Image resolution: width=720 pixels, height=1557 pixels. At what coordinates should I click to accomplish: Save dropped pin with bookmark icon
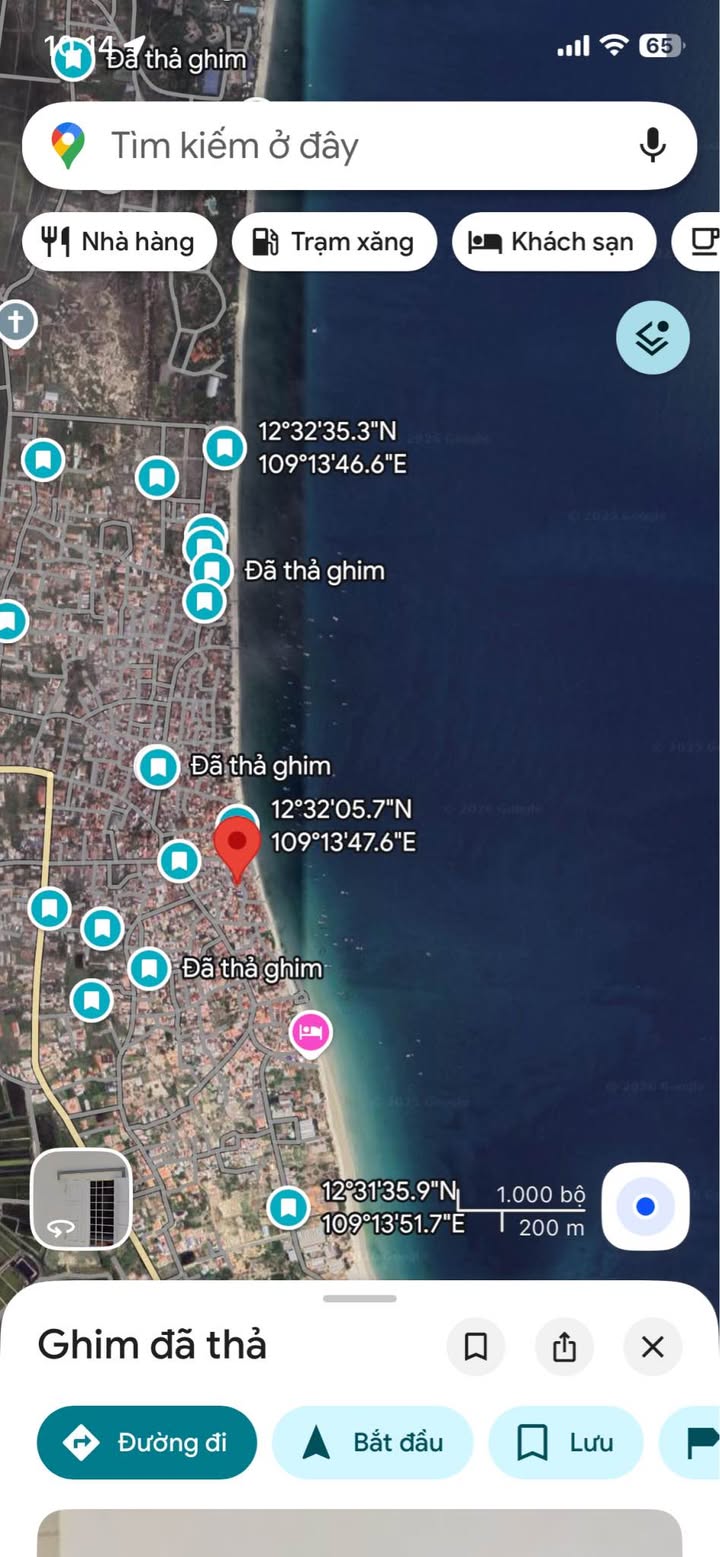coord(476,1347)
